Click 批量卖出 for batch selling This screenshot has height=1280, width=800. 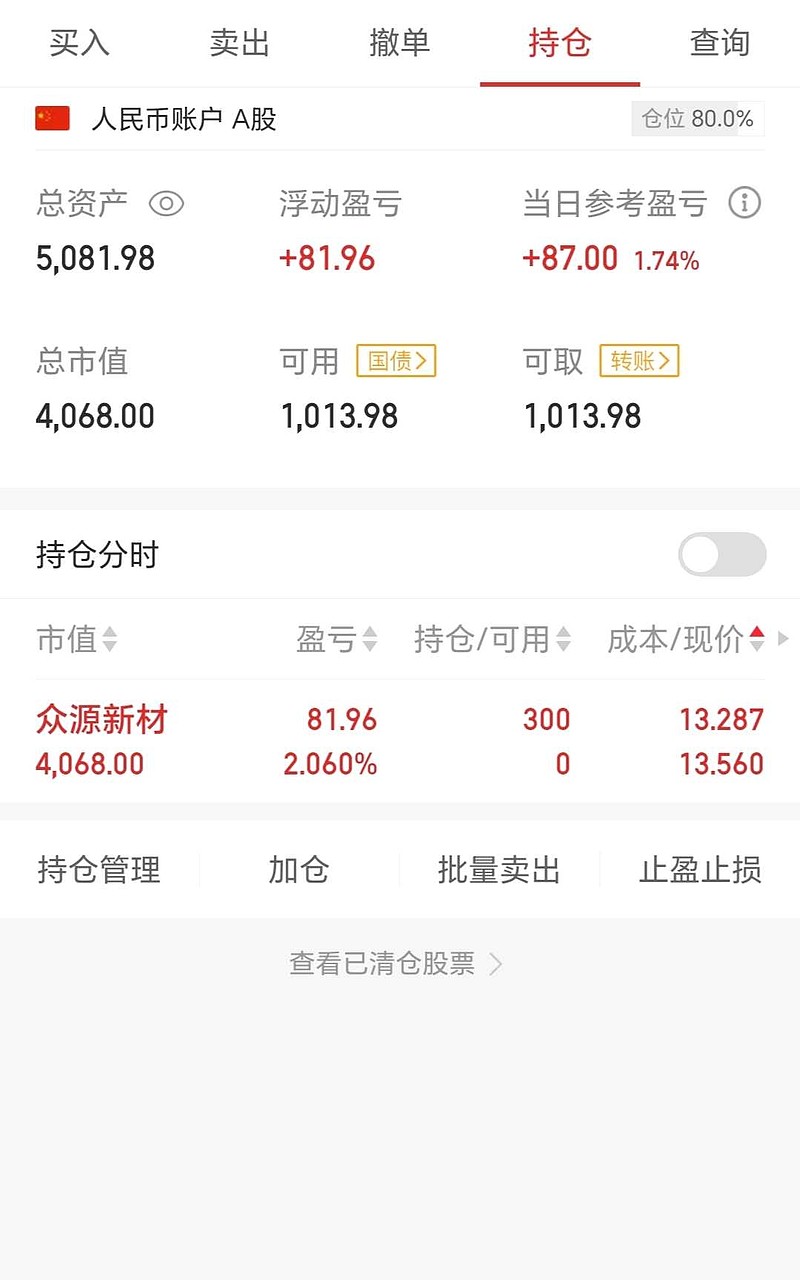click(499, 869)
